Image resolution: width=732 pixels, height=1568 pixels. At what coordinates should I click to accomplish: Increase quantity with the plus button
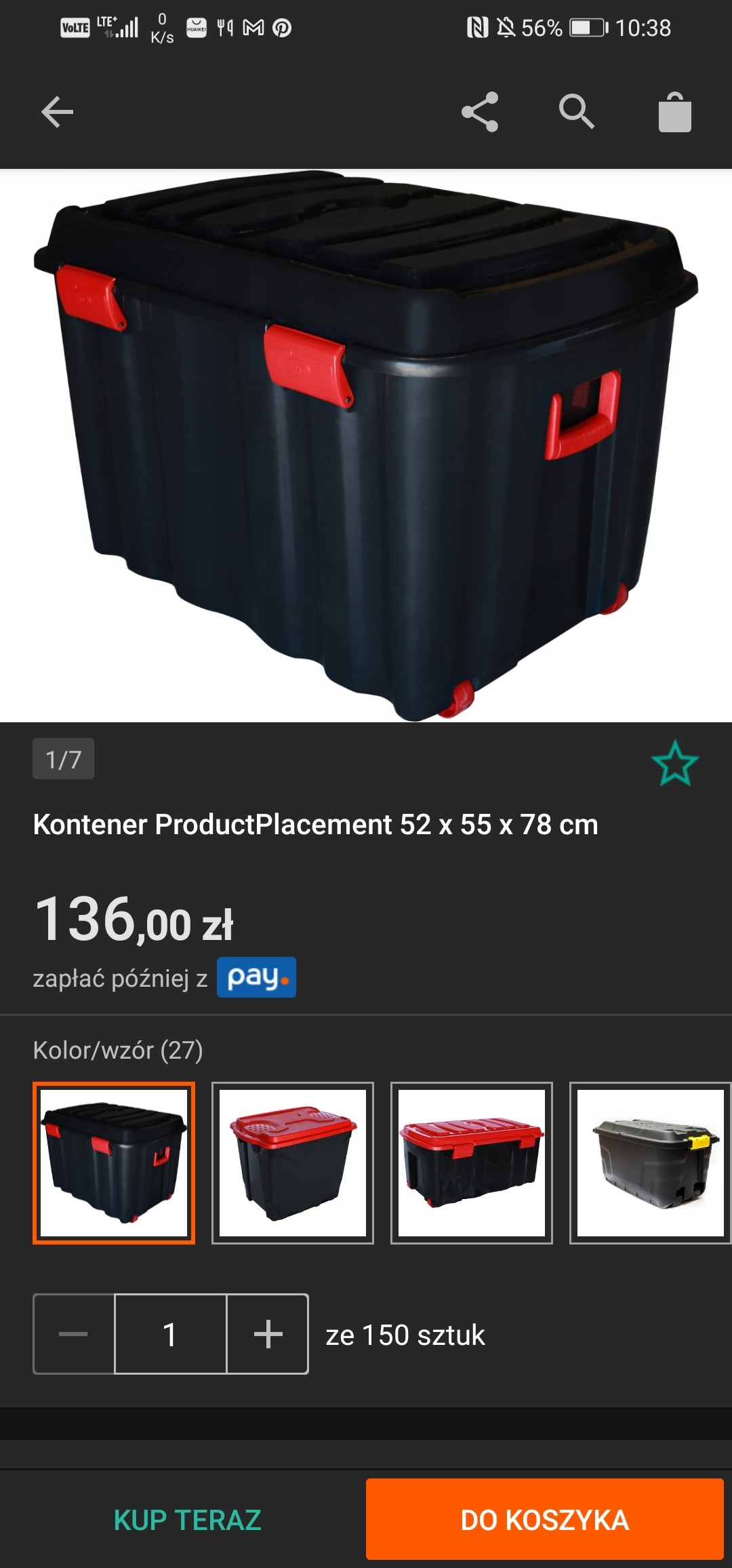[268, 1334]
